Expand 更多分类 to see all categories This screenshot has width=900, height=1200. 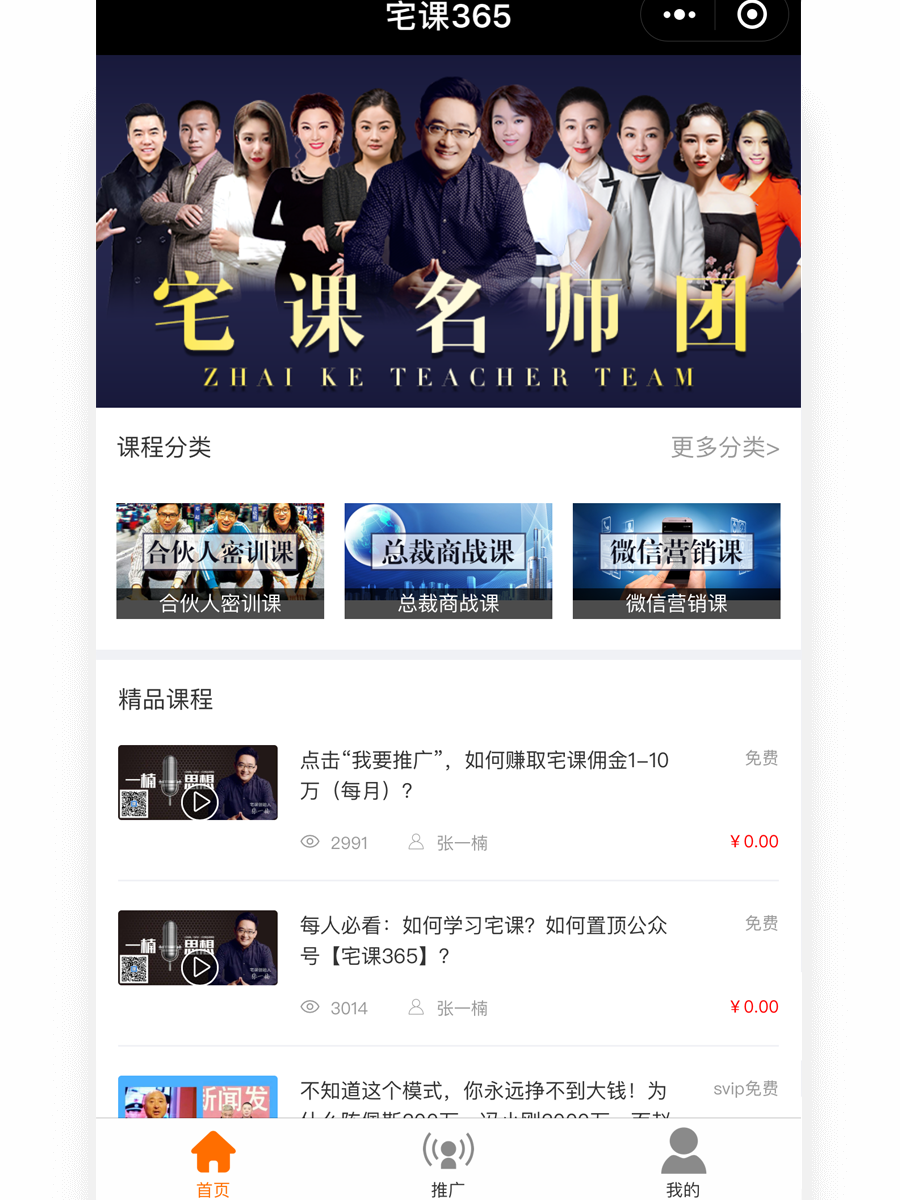[x=726, y=449]
